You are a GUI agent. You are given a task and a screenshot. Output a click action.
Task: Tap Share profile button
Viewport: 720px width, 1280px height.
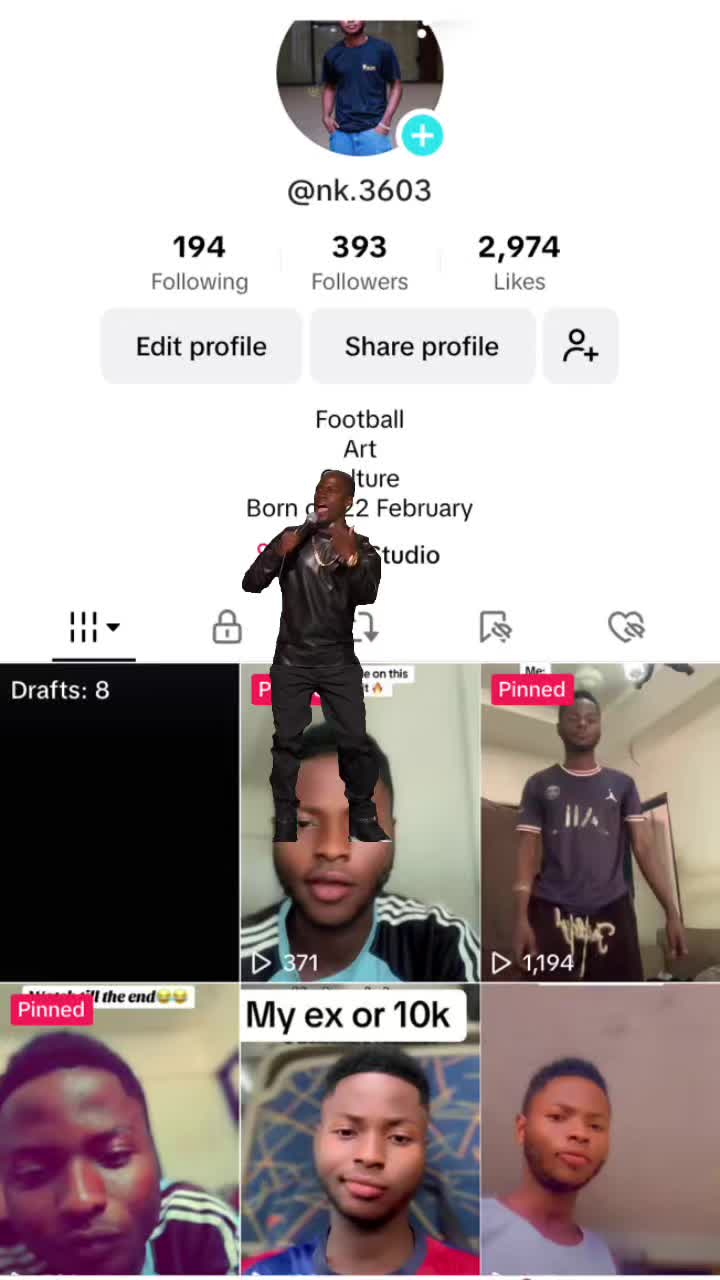pyautogui.click(x=422, y=346)
